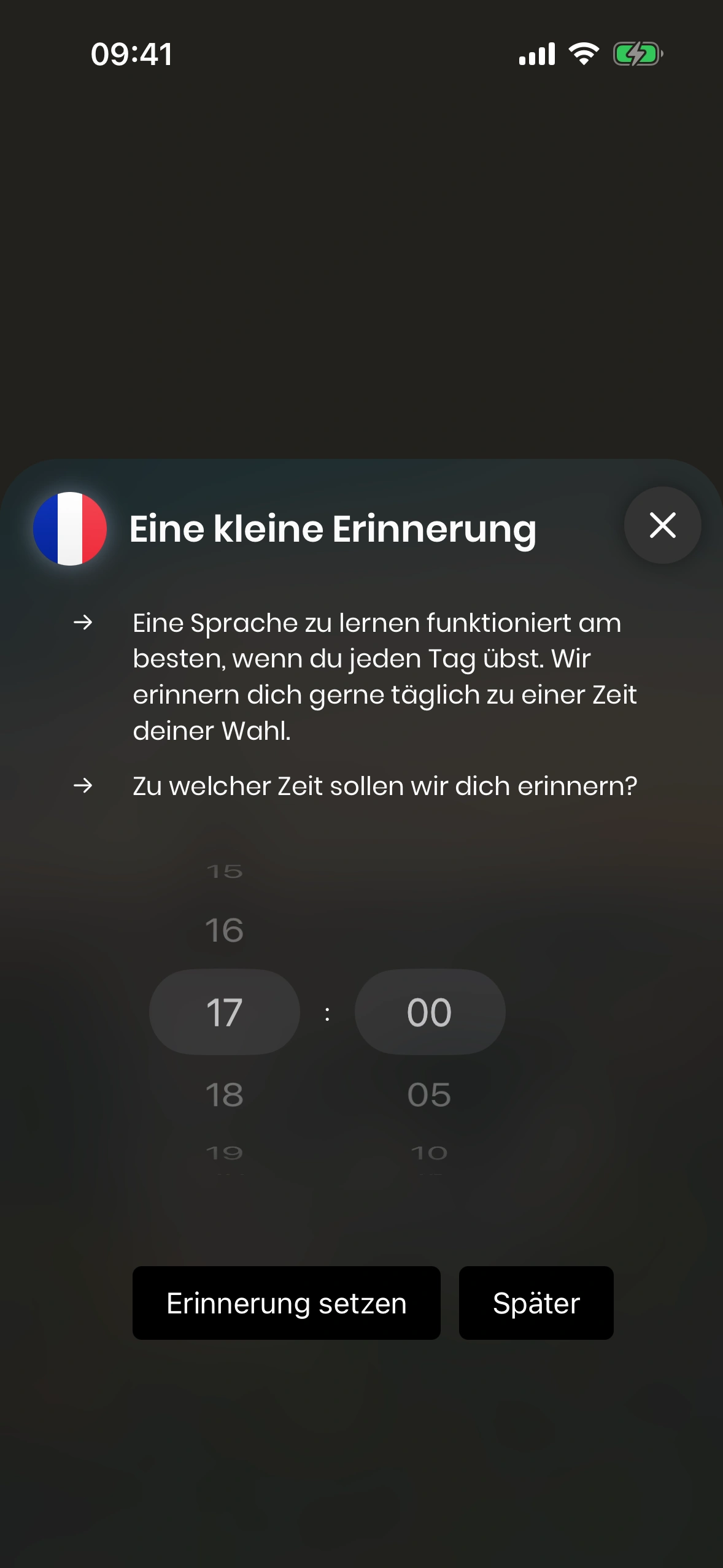Select hour 16 in time picker
Screen dimensions: 723x1568
pos(225,930)
